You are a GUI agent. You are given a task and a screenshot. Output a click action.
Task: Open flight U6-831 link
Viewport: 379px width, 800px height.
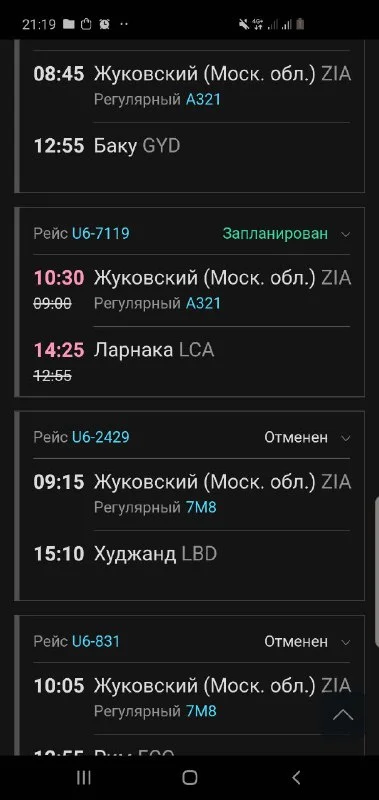point(96,641)
